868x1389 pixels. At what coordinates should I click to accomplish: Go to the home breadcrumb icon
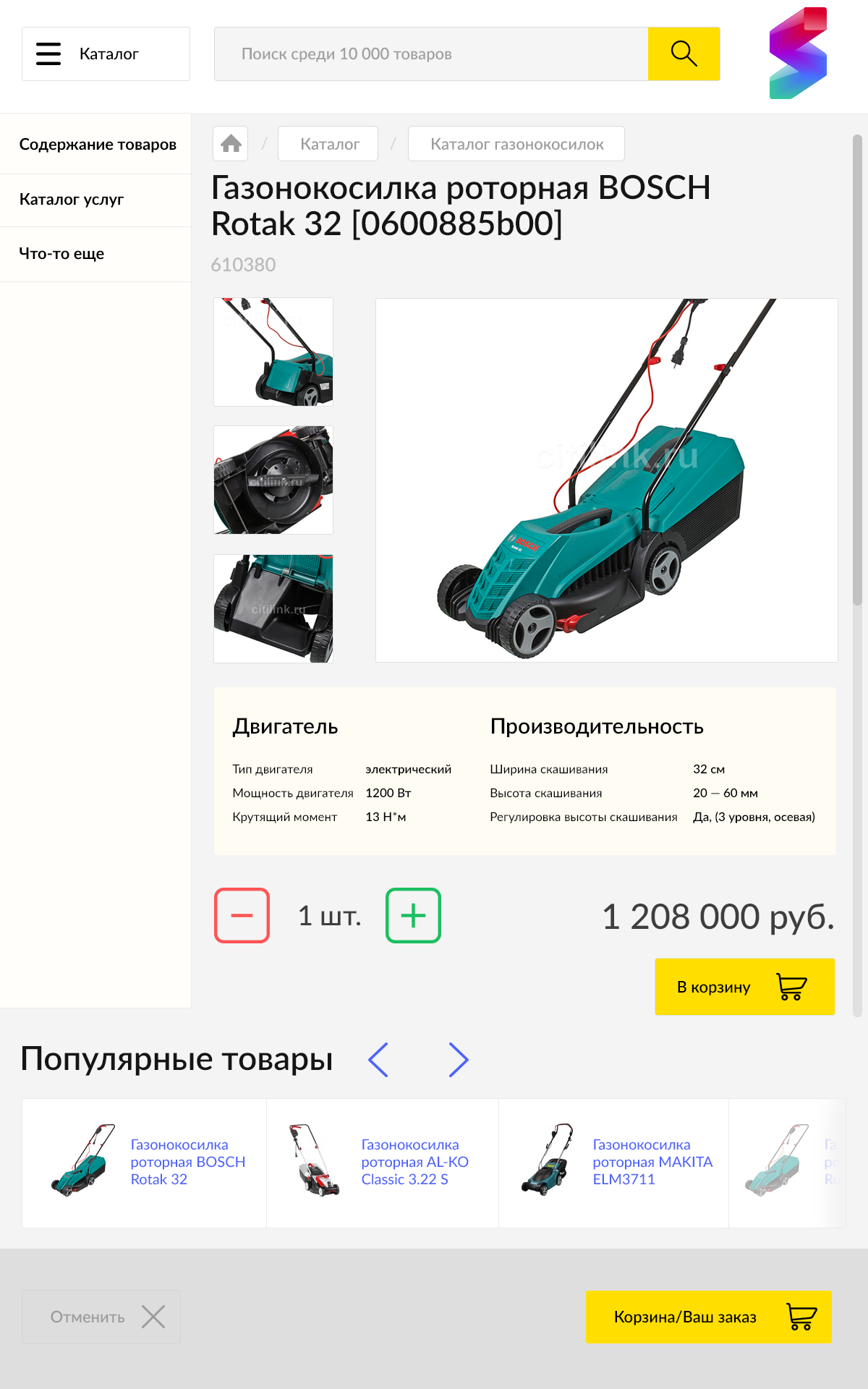coord(231,144)
